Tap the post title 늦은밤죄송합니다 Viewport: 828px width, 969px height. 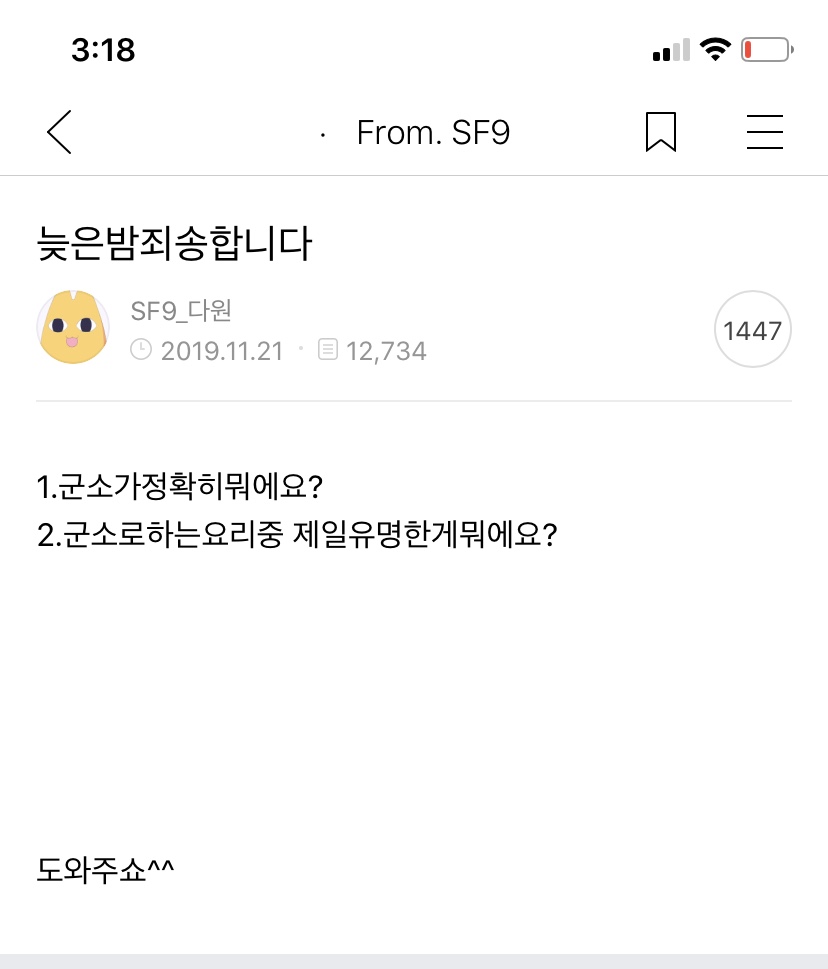[174, 244]
